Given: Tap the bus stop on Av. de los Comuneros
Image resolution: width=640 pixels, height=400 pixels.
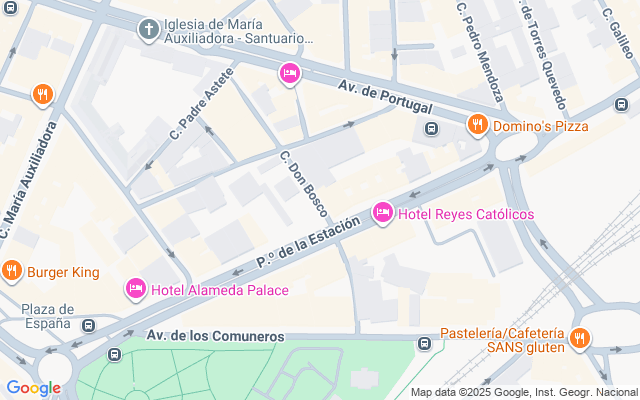Looking at the screenshot, I should tap(424, 343).
